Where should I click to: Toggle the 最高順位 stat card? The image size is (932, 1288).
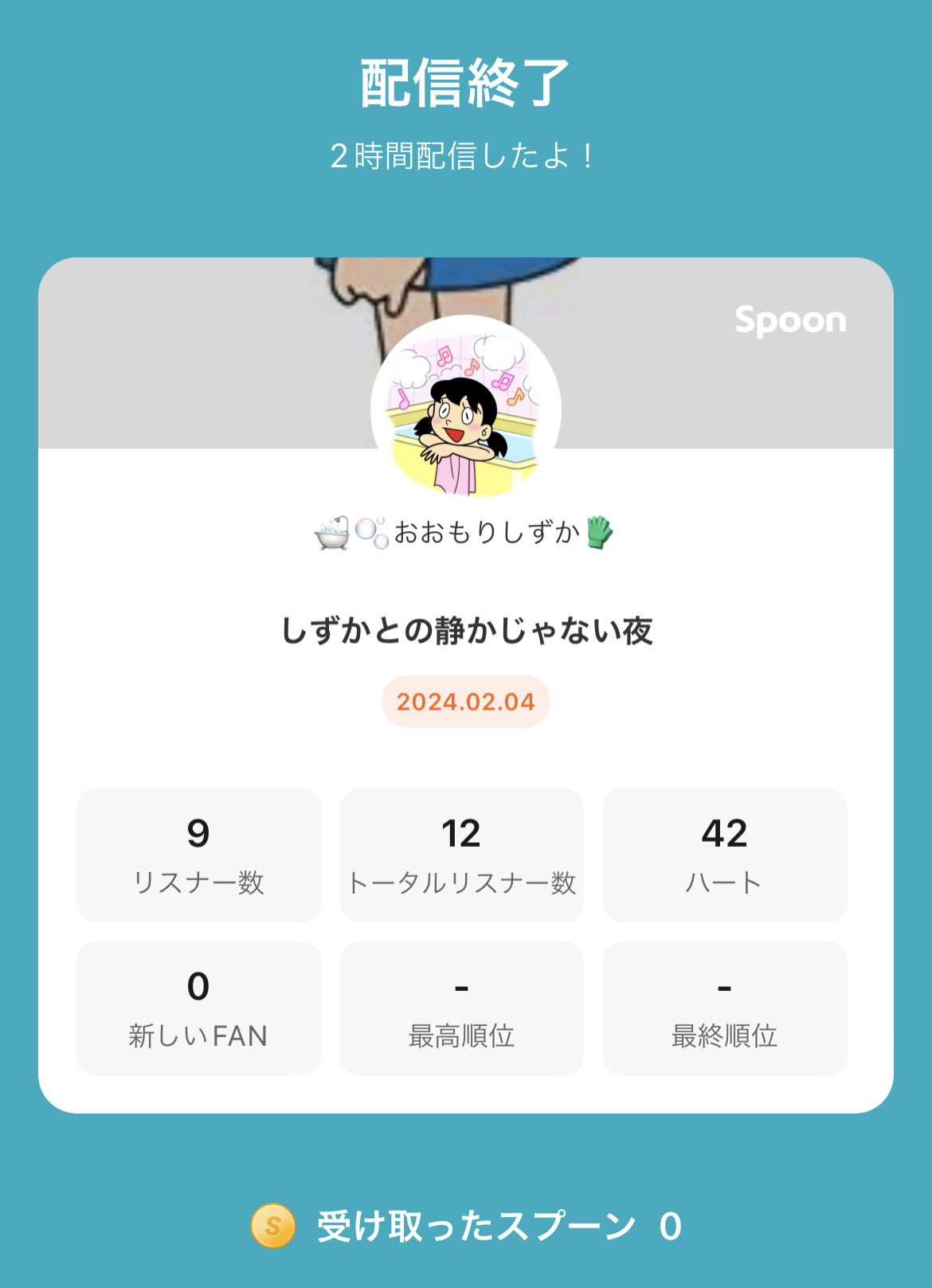pos(461,1008)
